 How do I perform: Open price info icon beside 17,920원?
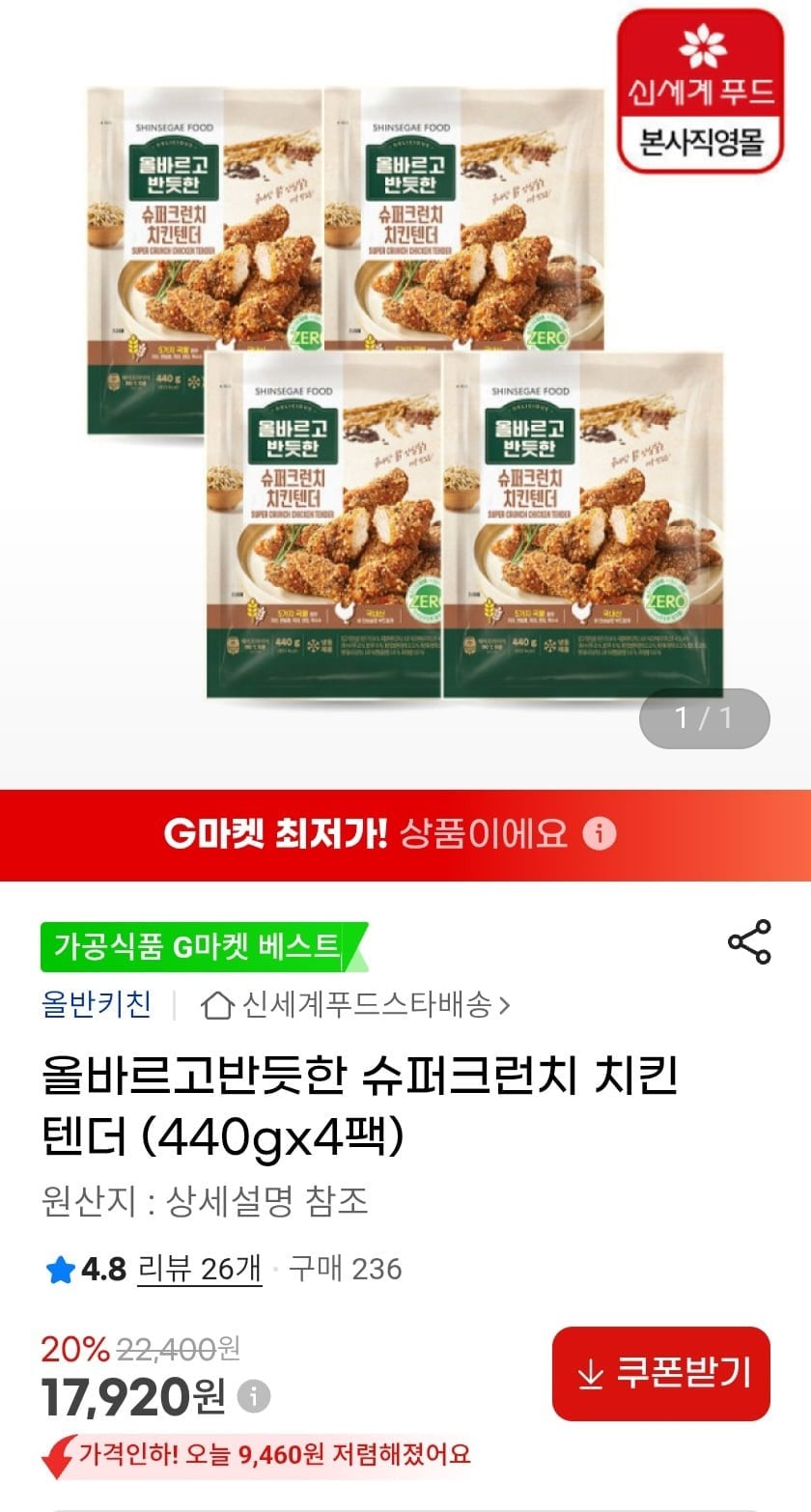[x=255, y=1396]
